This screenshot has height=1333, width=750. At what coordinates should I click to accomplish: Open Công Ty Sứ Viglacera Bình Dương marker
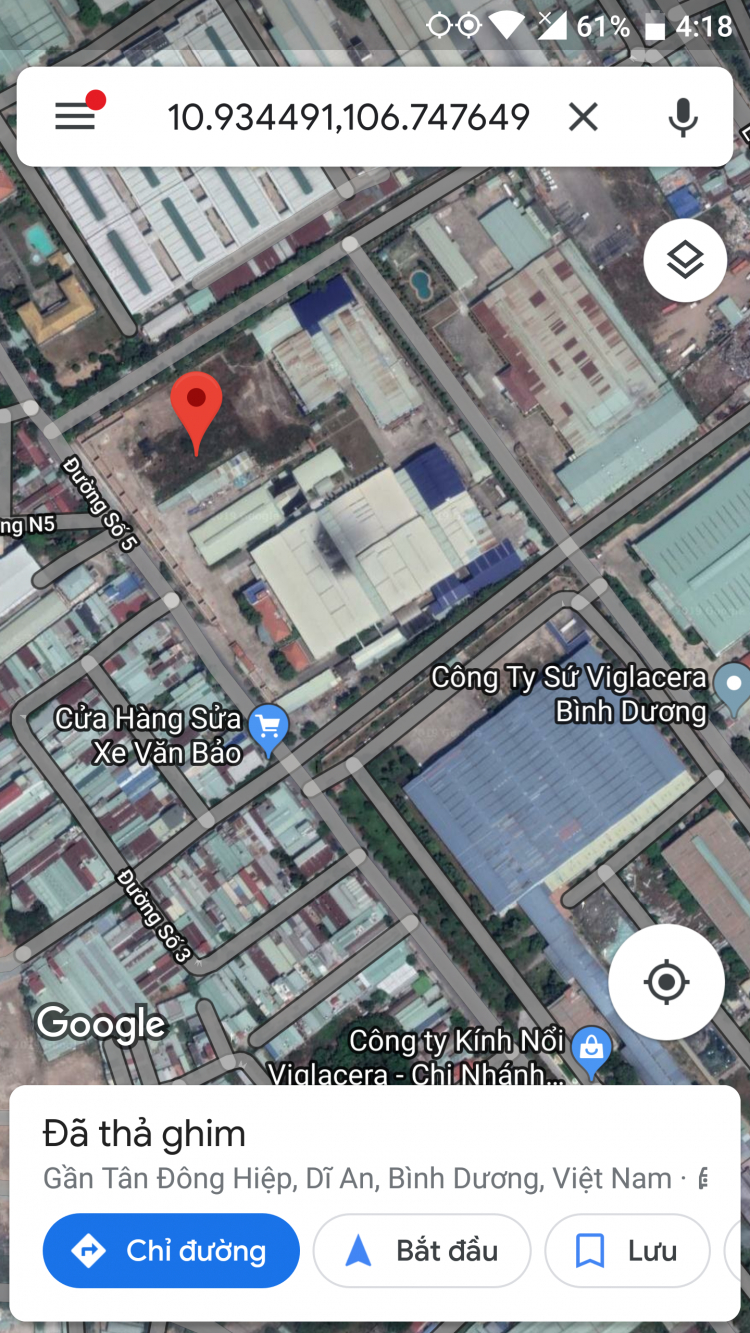(x=735, y=686)
